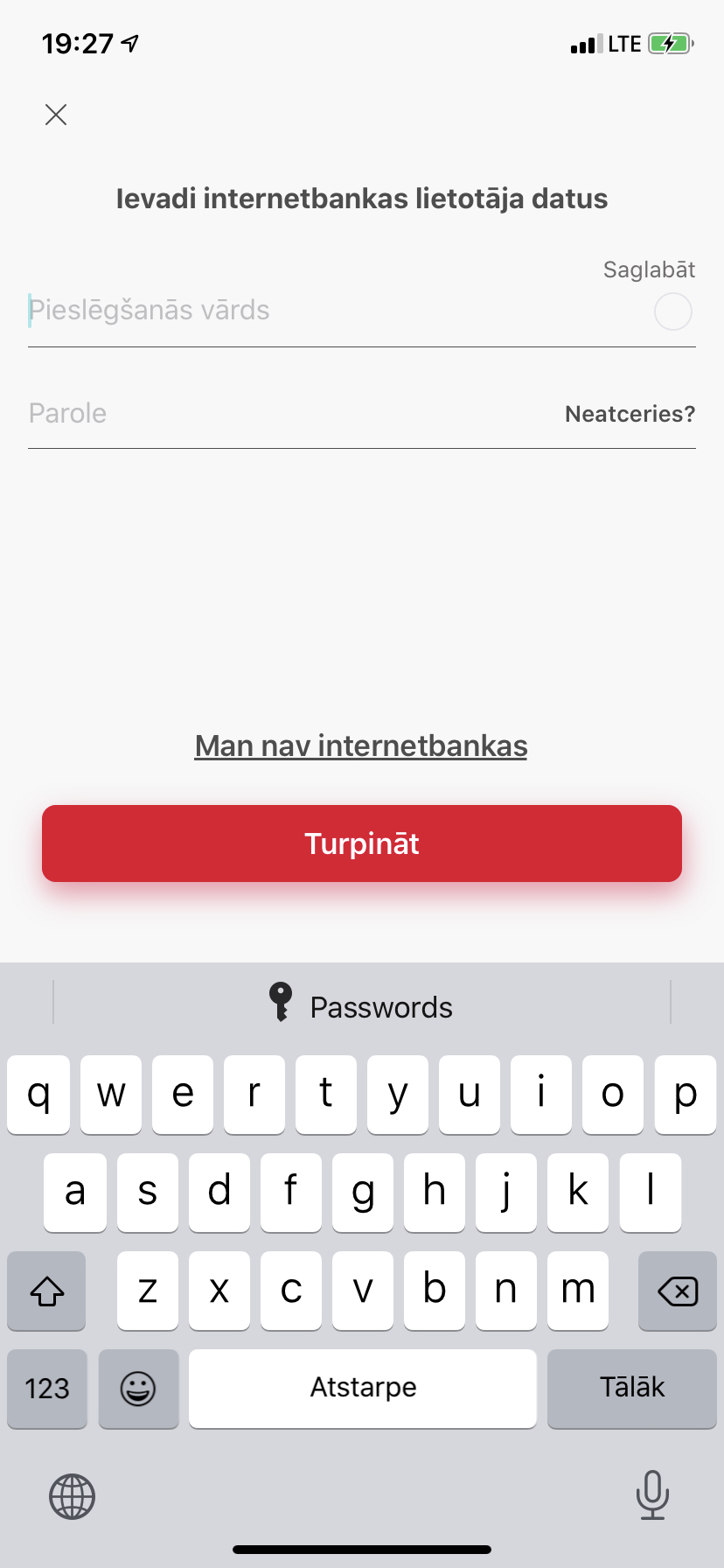This screenshot has height=1568, width=724.
Task: Tap the Tālāk keyboard key
Action: coord(632,1389)
